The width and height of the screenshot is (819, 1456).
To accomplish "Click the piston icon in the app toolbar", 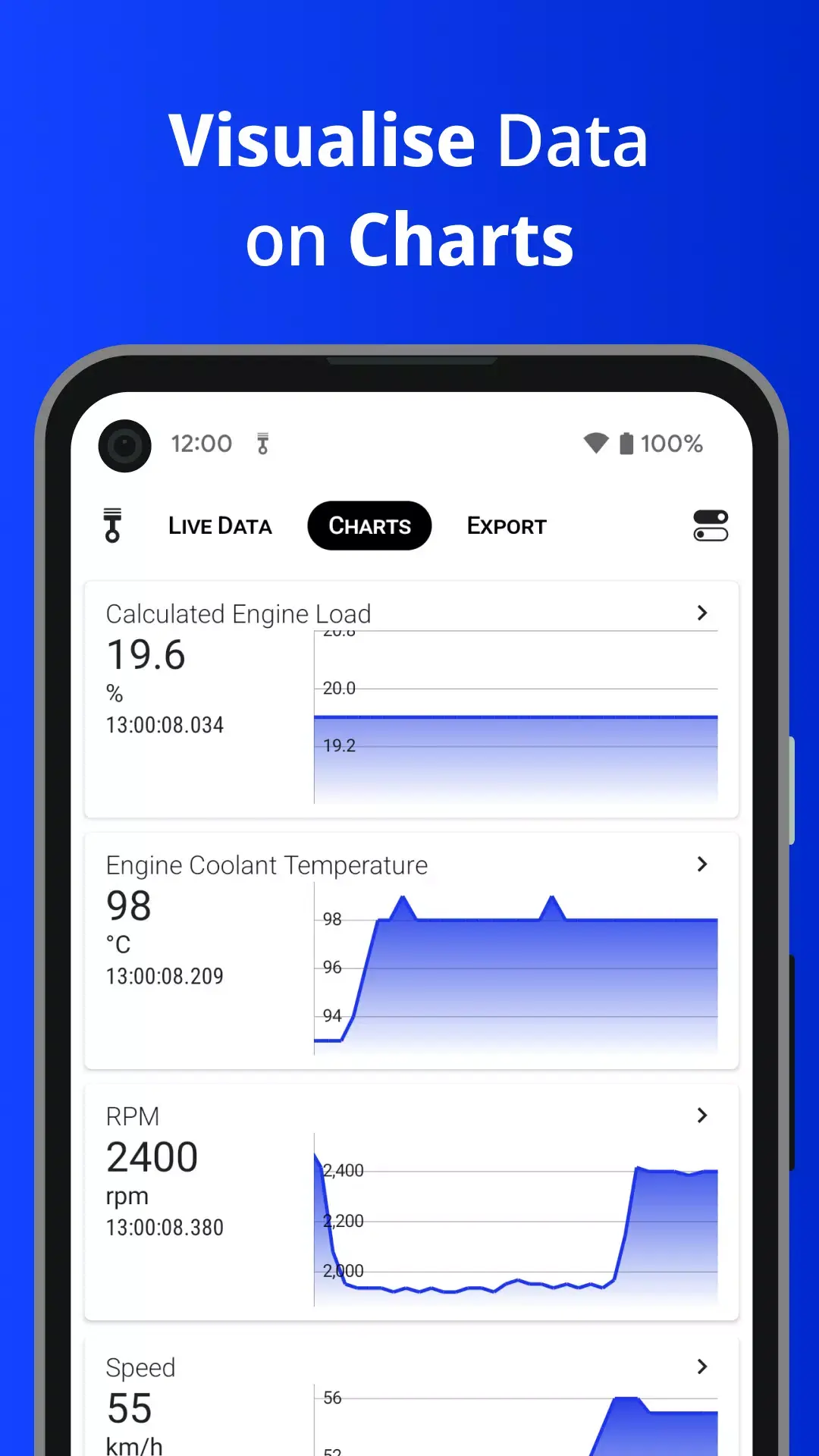I will (x=112, y=525).
